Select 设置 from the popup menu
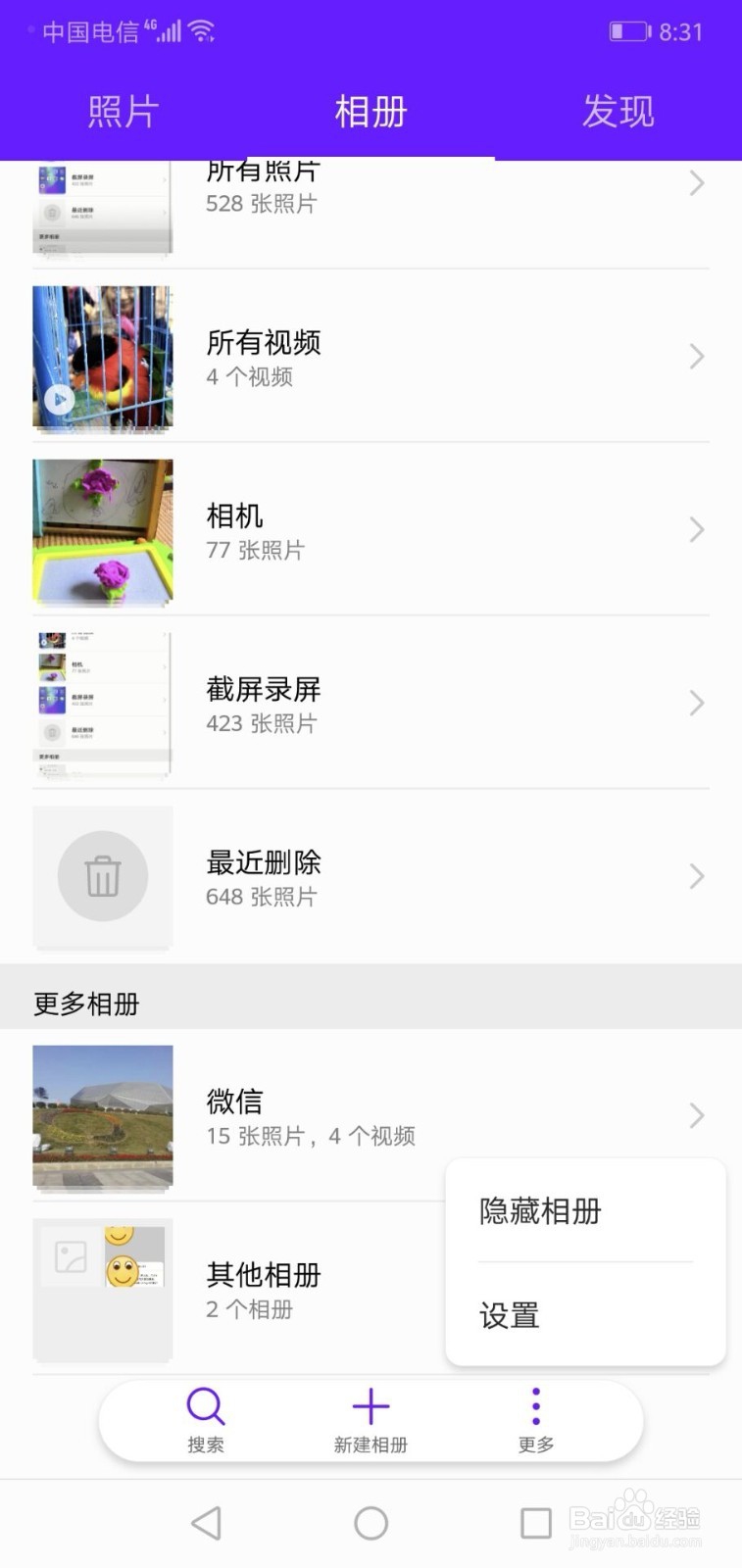742x1568 pixels. [585, 1314]
